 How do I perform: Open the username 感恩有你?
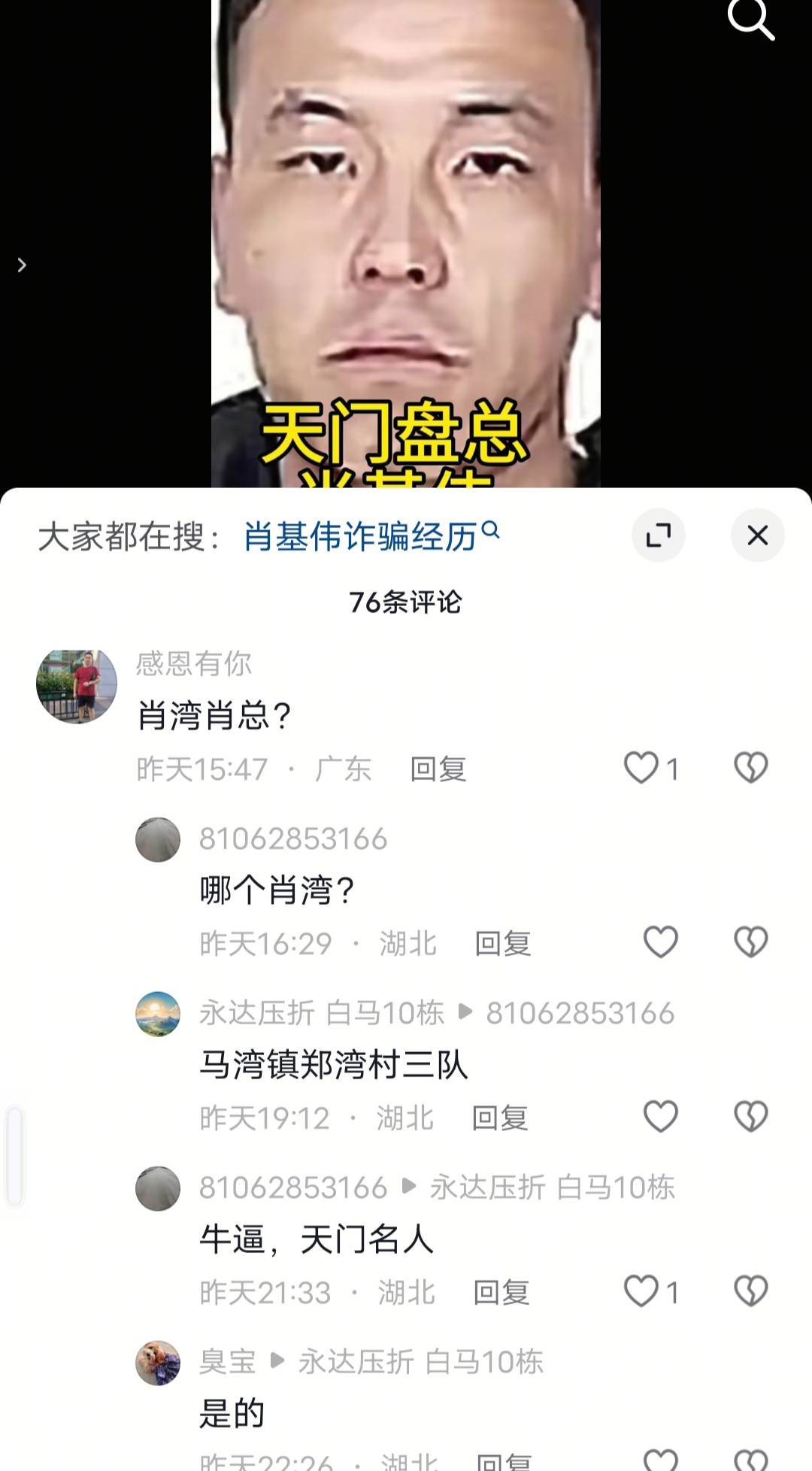[194, 663]
